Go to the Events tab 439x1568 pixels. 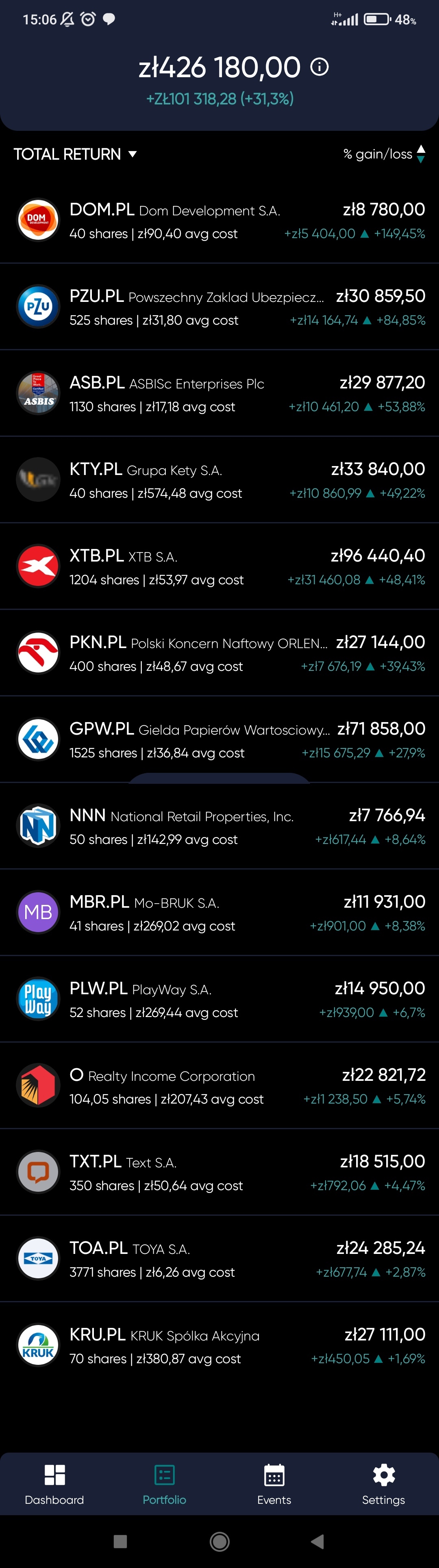274,1484
